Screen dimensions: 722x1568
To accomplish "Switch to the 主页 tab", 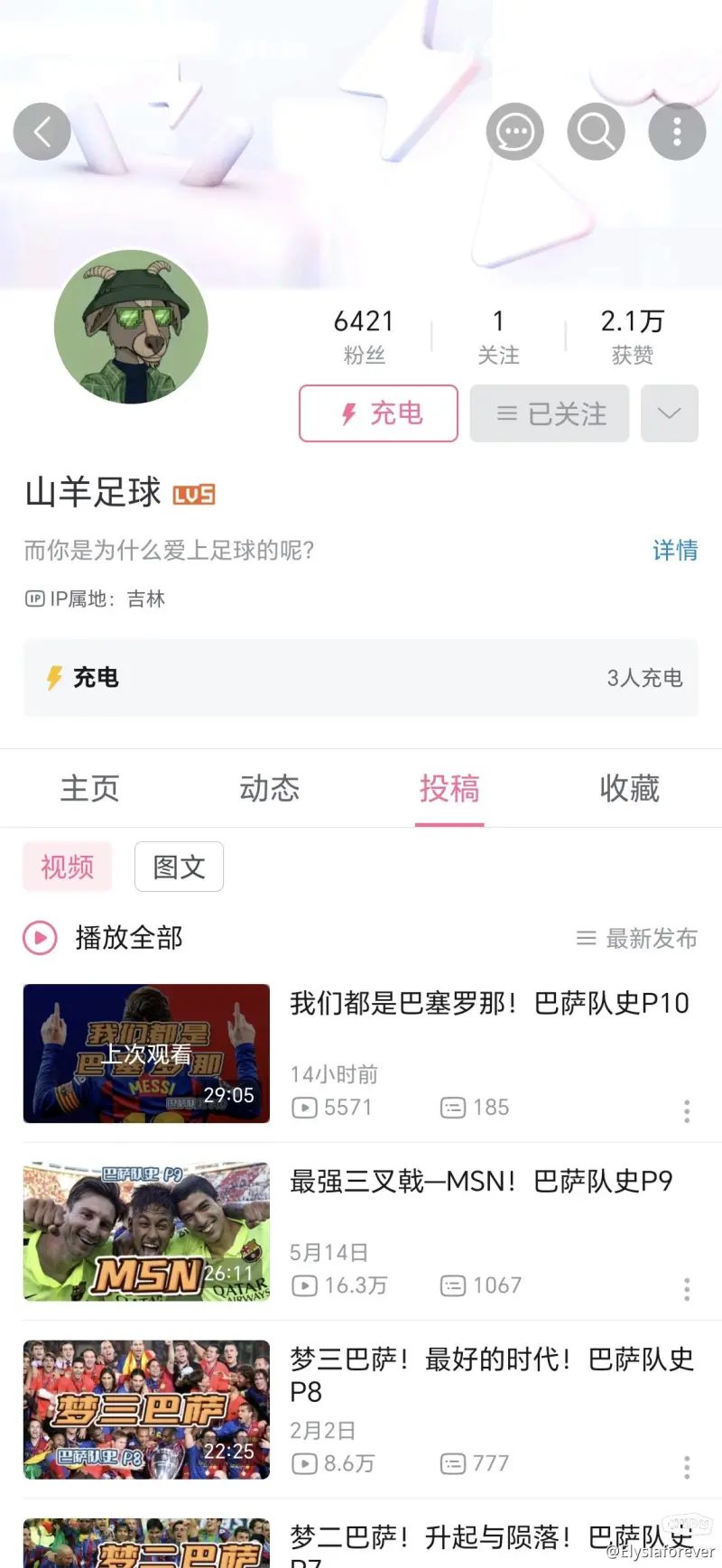I will tap(89, 788).
